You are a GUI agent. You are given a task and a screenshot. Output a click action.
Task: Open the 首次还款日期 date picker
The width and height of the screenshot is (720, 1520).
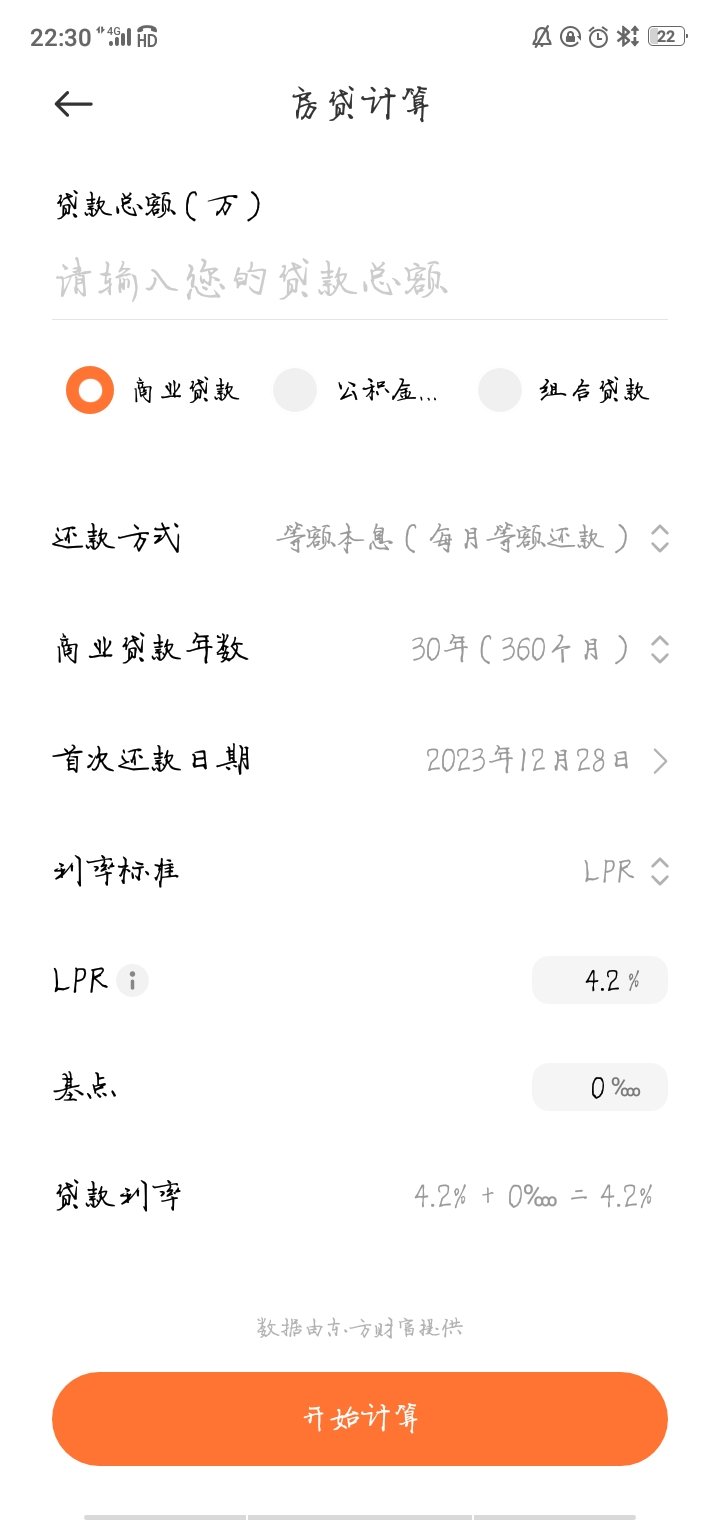click(x=660, y=760)
